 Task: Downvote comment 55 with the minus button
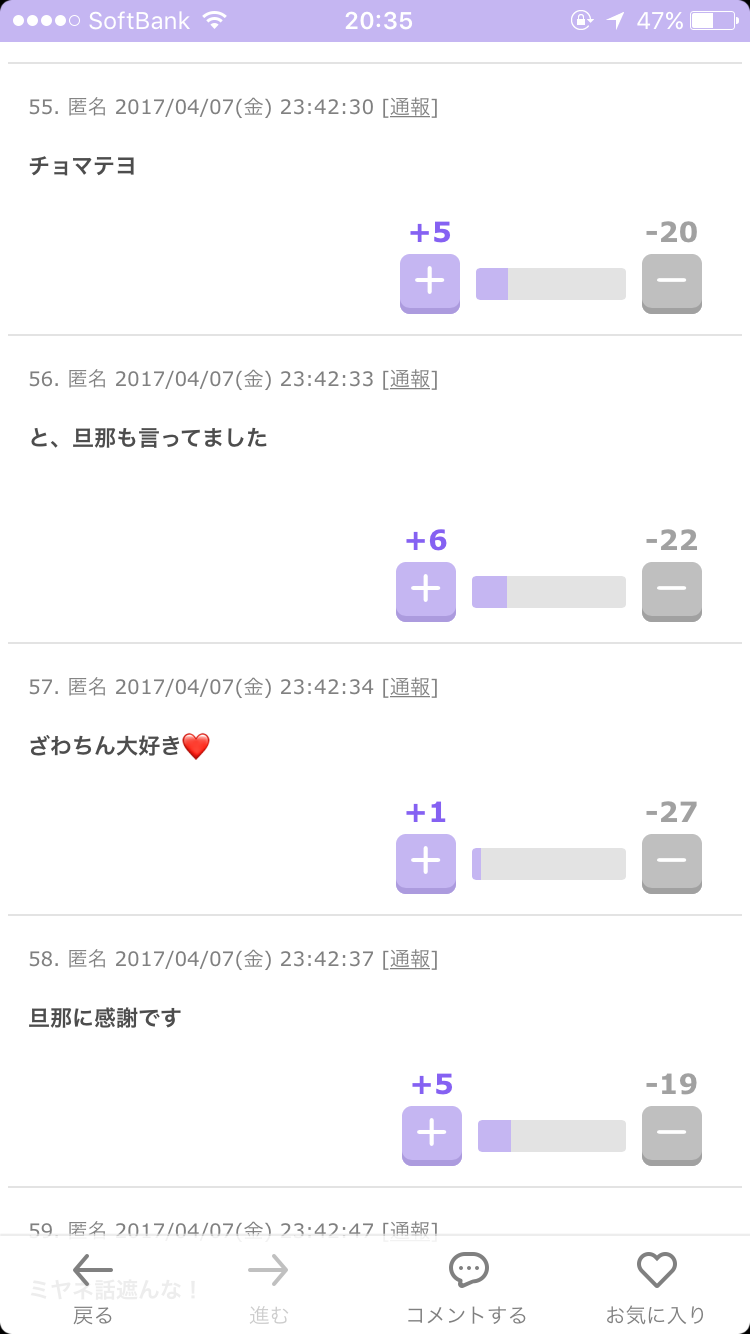click(672, 283)
